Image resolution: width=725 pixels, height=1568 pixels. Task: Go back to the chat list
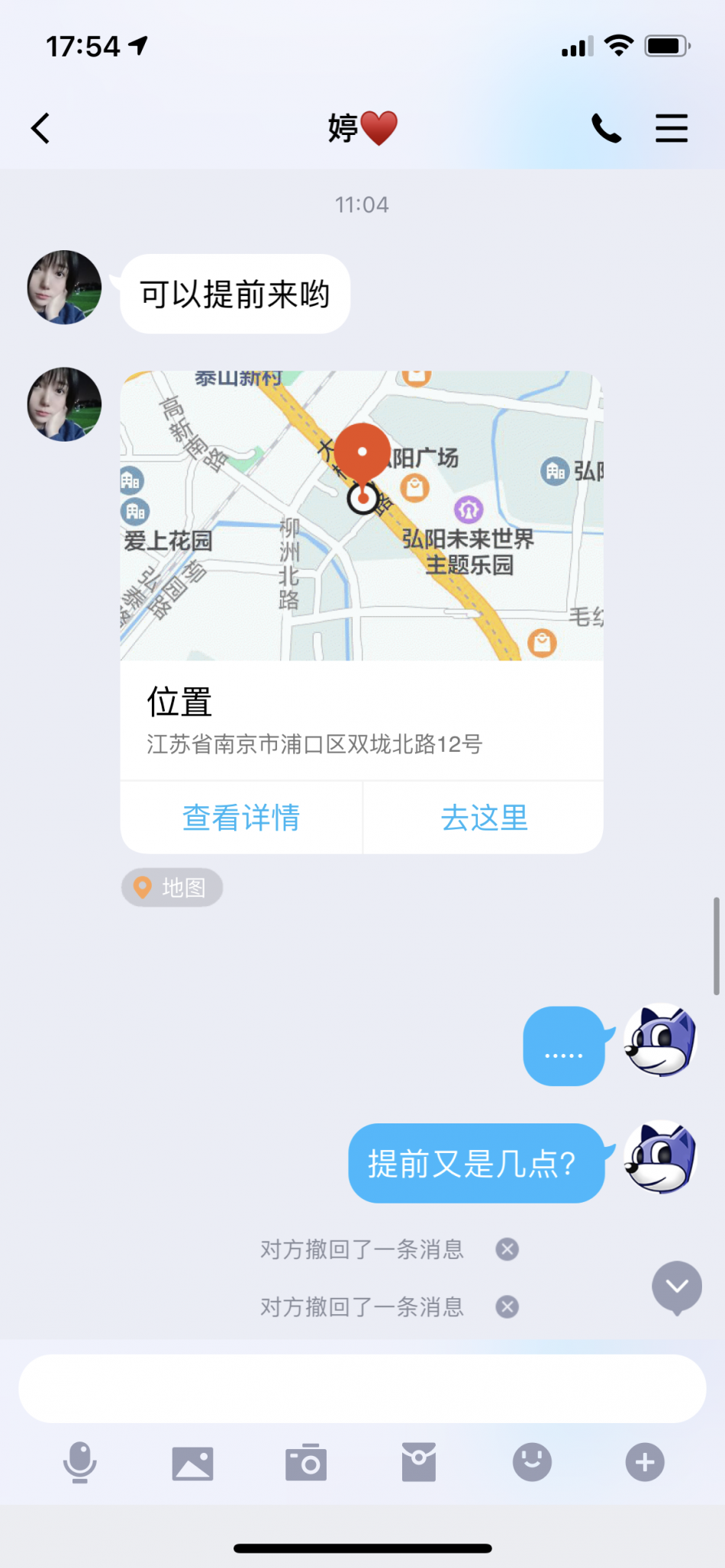[x=41, y=128]
